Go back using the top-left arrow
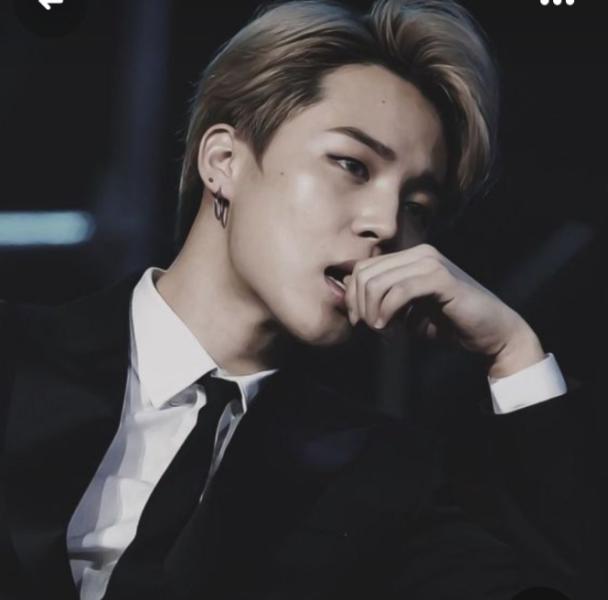608x600 pixels. 50,4
